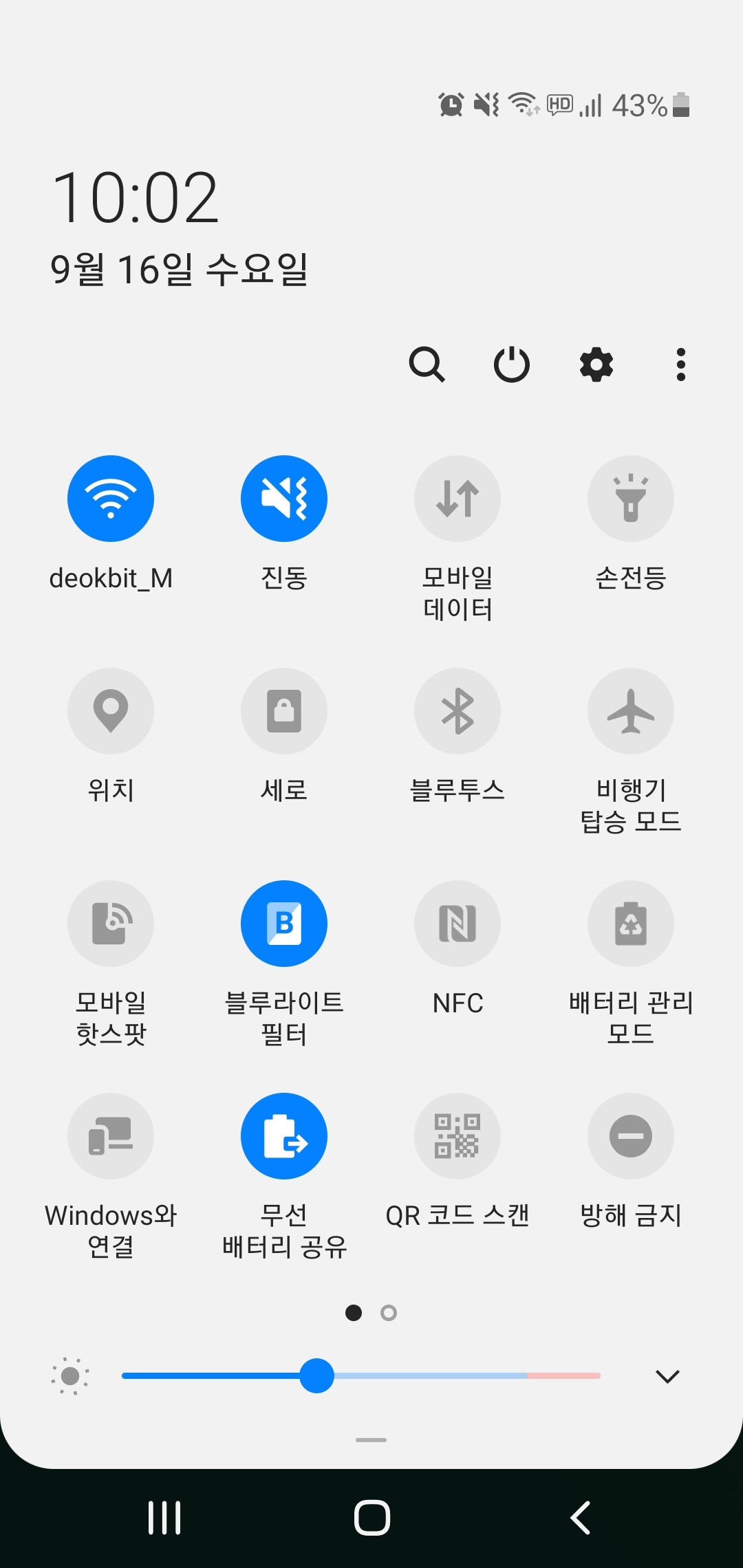Tap the home button
This screenshot has width=743, height=1568.
(371, 1517)
